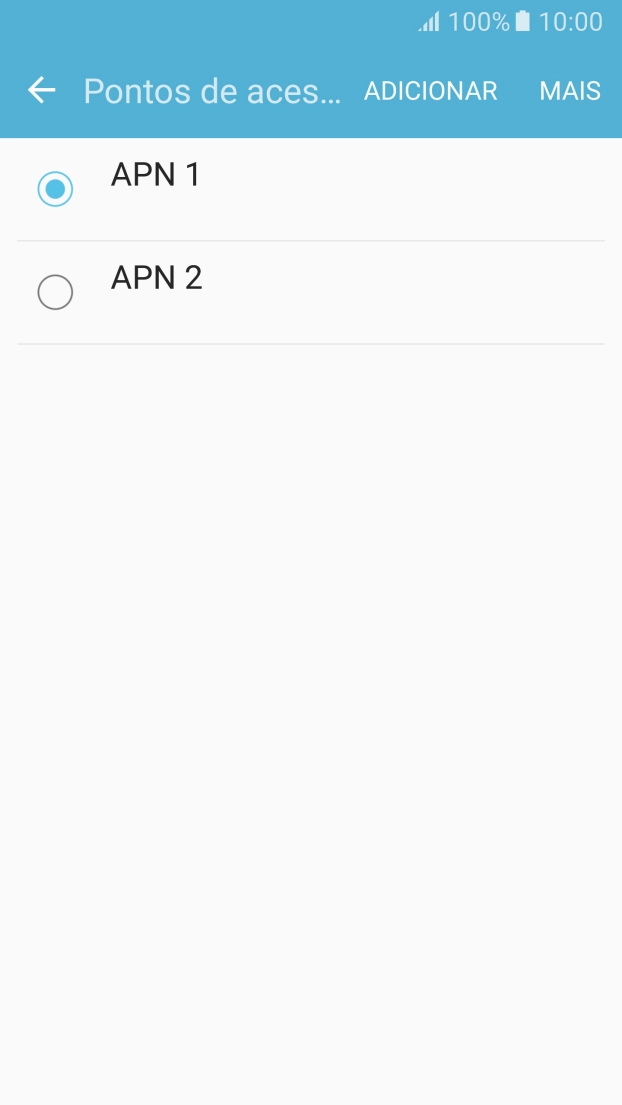This screenshot has width=622, height=1105.
Task: Open the MAIS options menu
Action: [x=570, y=91]
